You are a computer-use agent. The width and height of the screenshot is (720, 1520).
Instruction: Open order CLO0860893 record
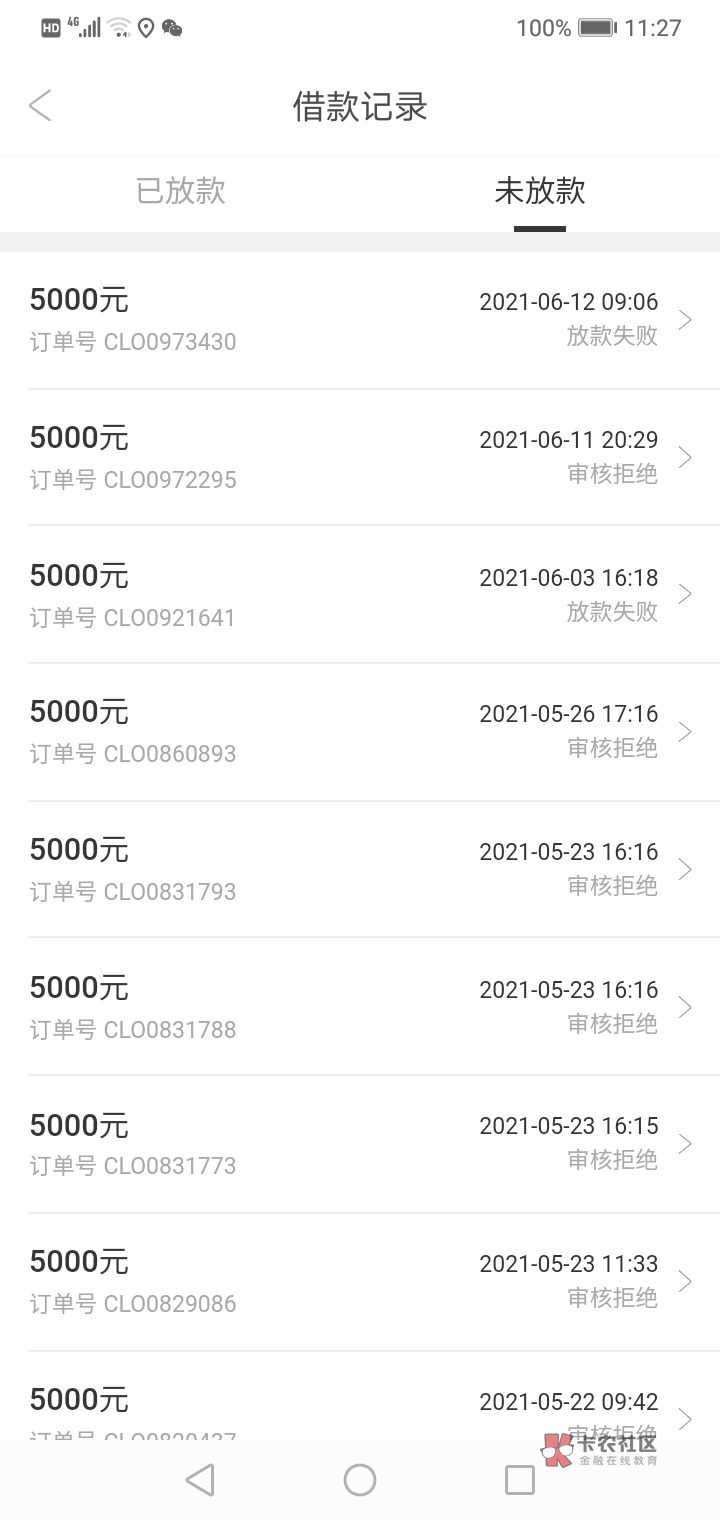point(360,732)
